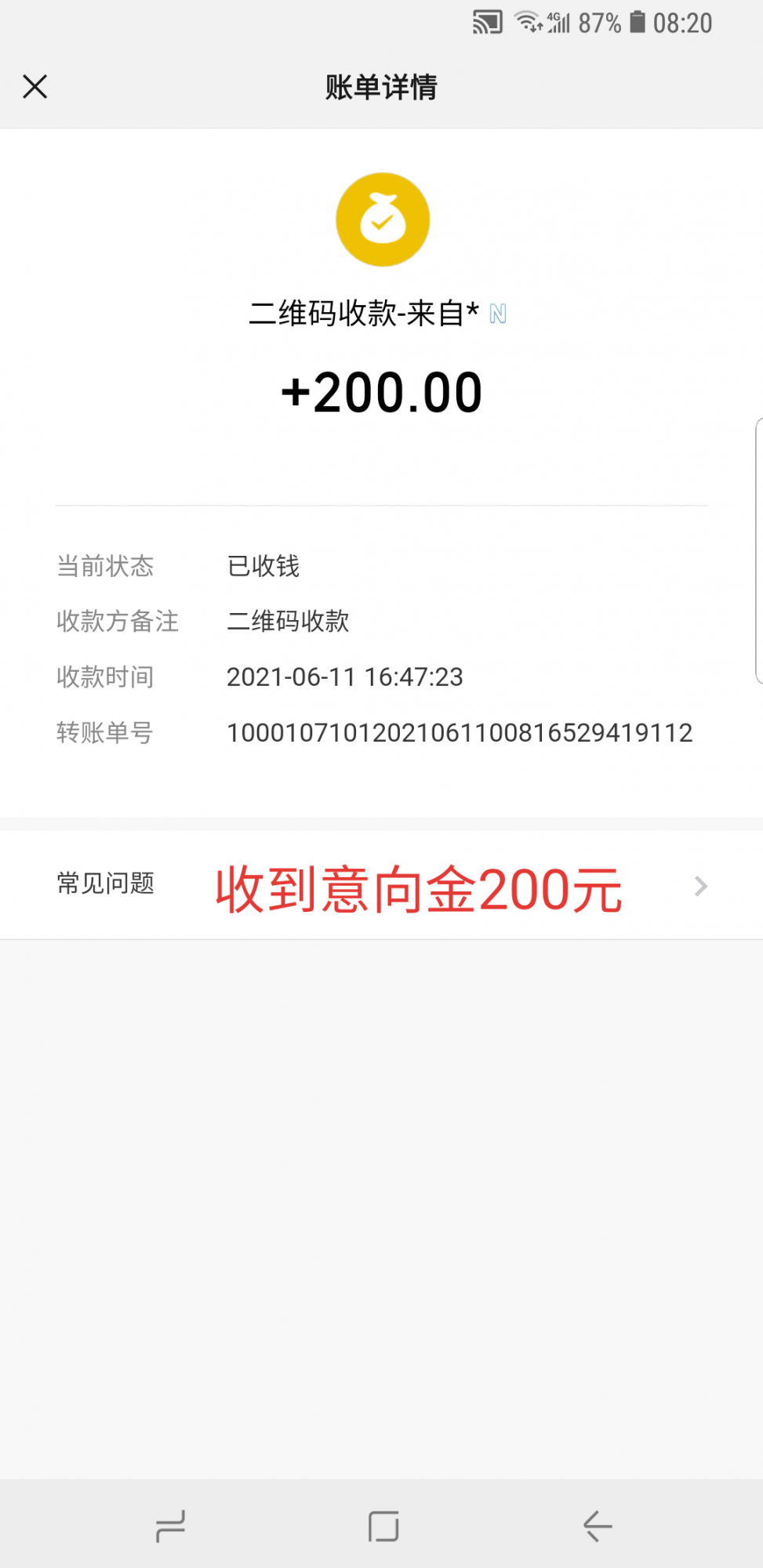The image size is (763, 1568).
Task: Close the 账单详情 page
Action: [x=35, y=86]
